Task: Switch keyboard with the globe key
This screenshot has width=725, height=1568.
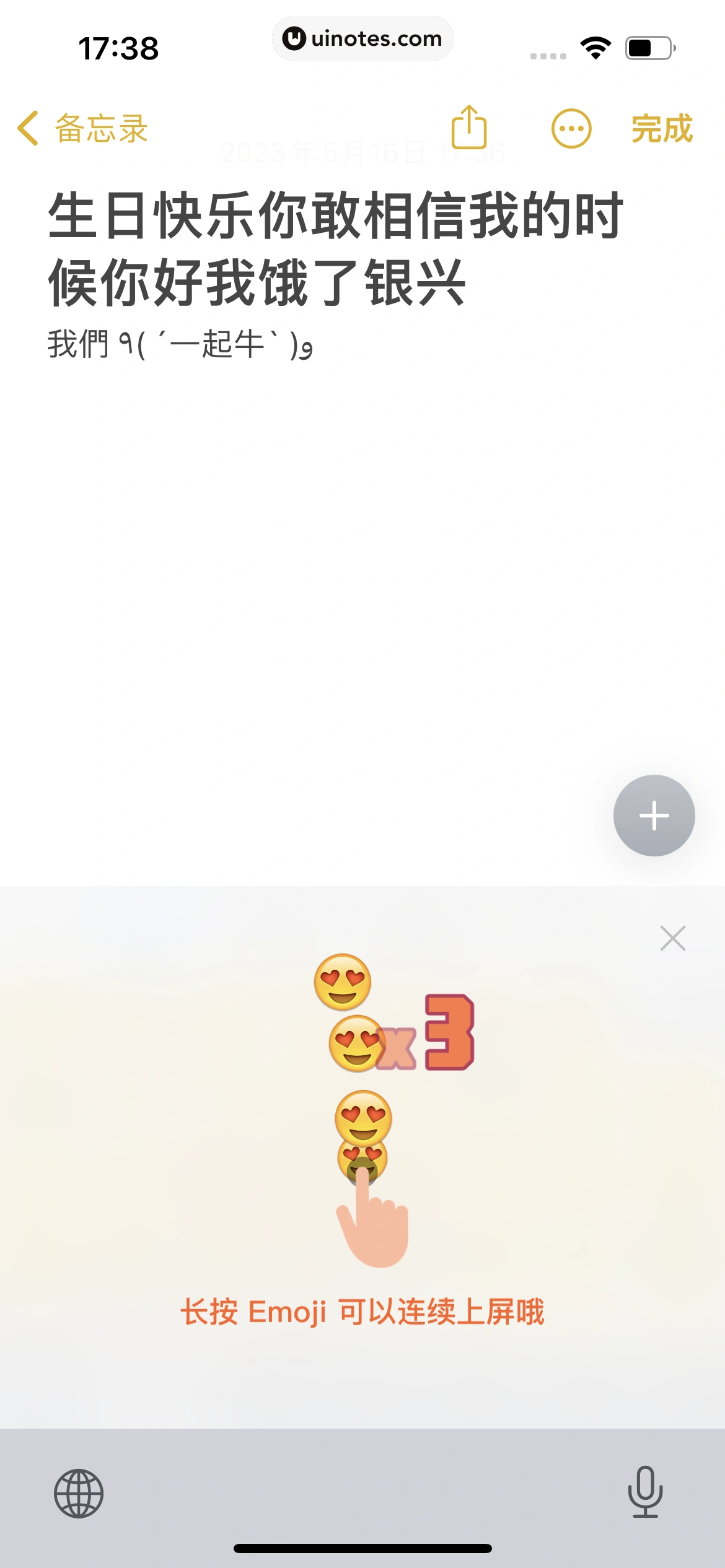Action: 79,1493
